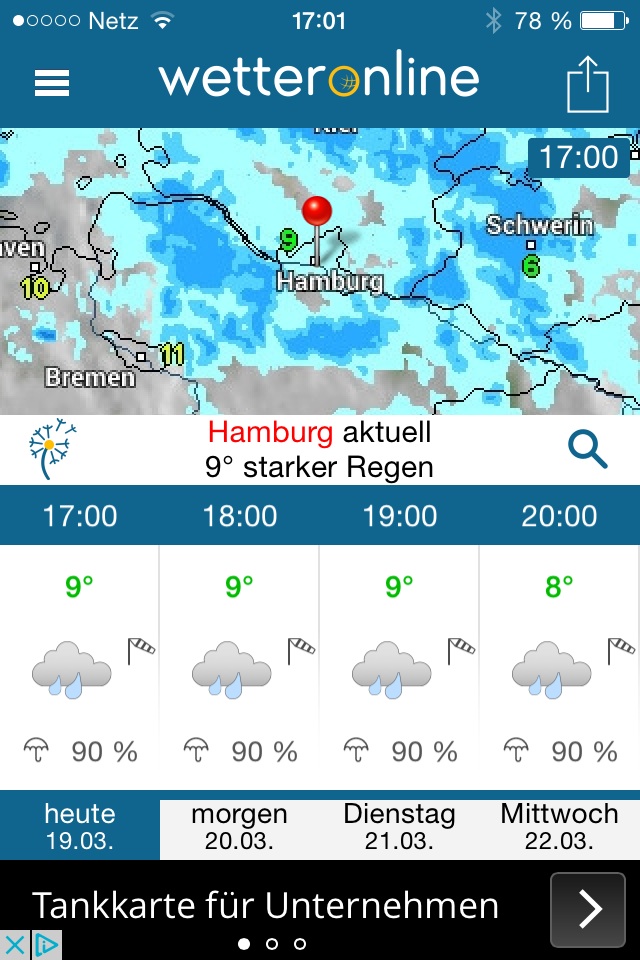The width and height of the screenshot is (640, 960).
Task: Open the 17:00 hourly forecast details
Action: [x=80, y=665]
